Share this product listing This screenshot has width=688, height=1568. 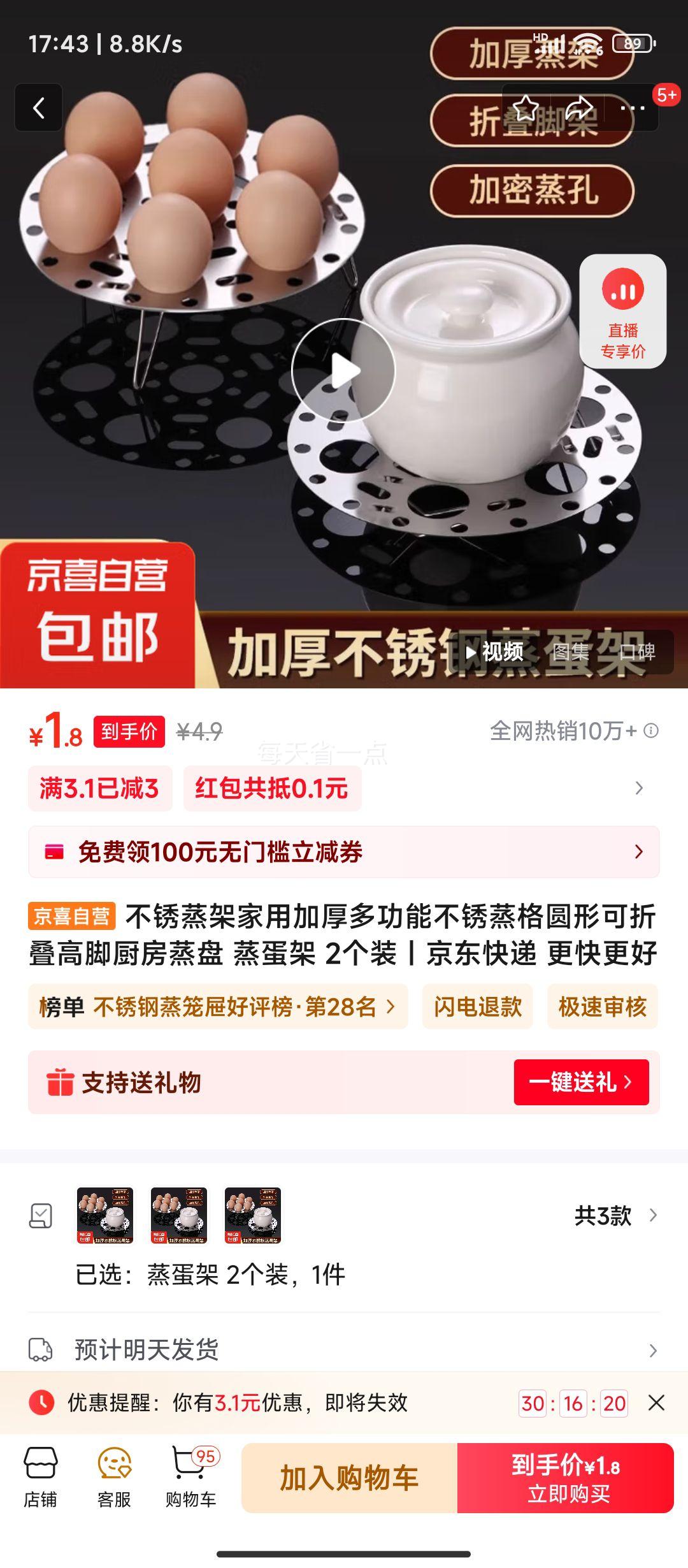[x=578, y=108]
